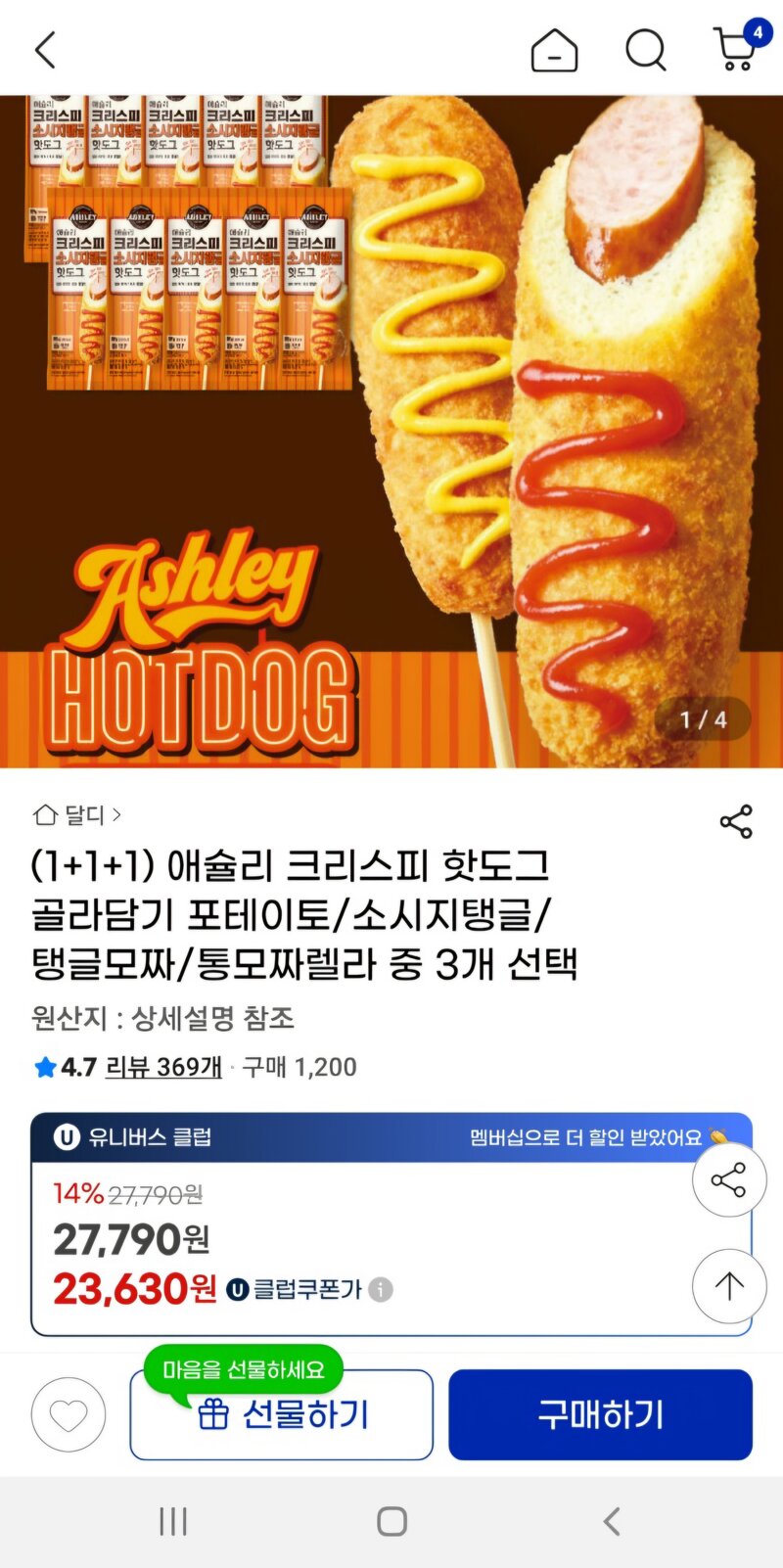Open recent apps from the navigation bar

pos(173,1521)
